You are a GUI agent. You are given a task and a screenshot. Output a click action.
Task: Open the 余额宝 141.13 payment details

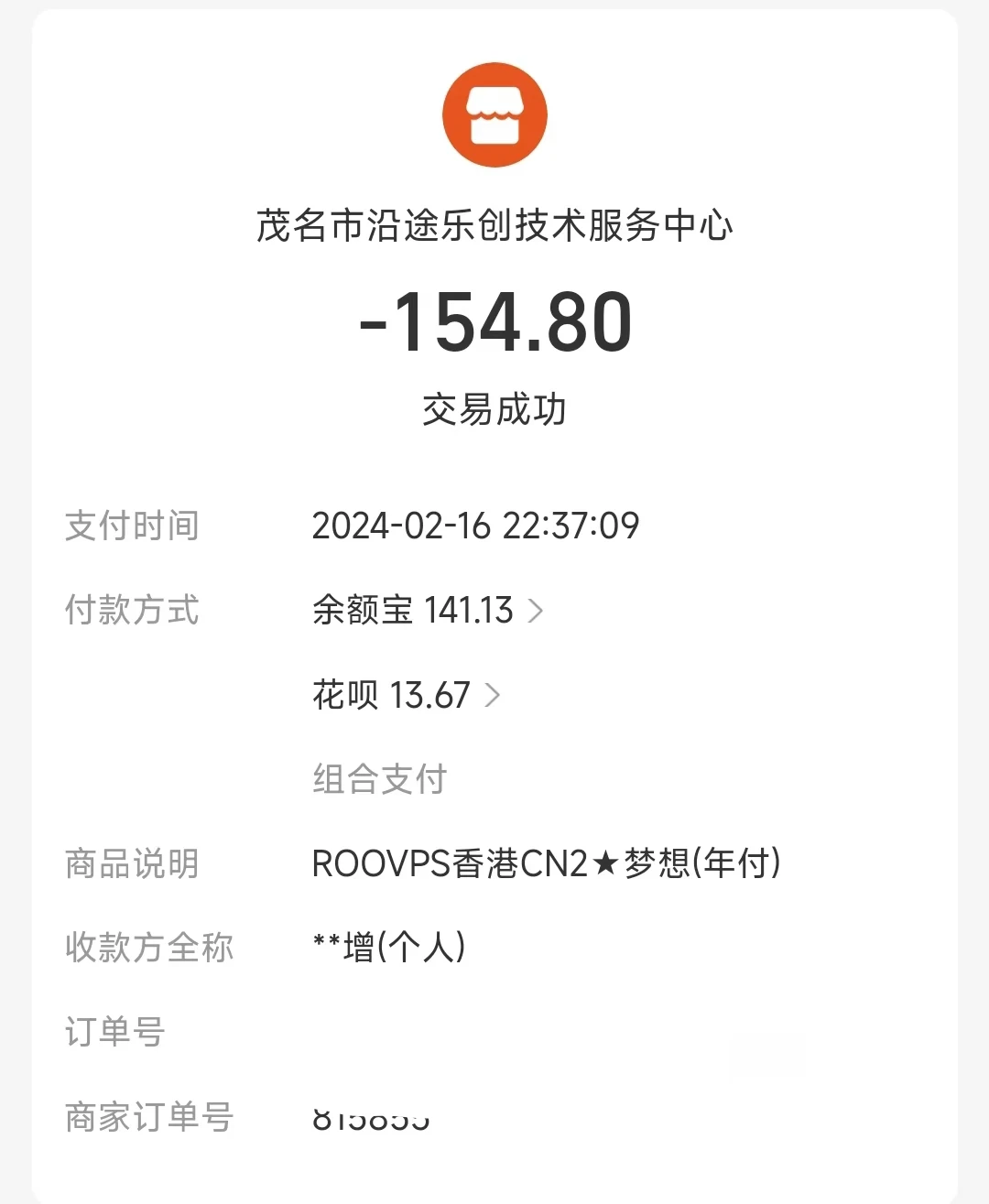pyautogui.click(x=428, y=611)
